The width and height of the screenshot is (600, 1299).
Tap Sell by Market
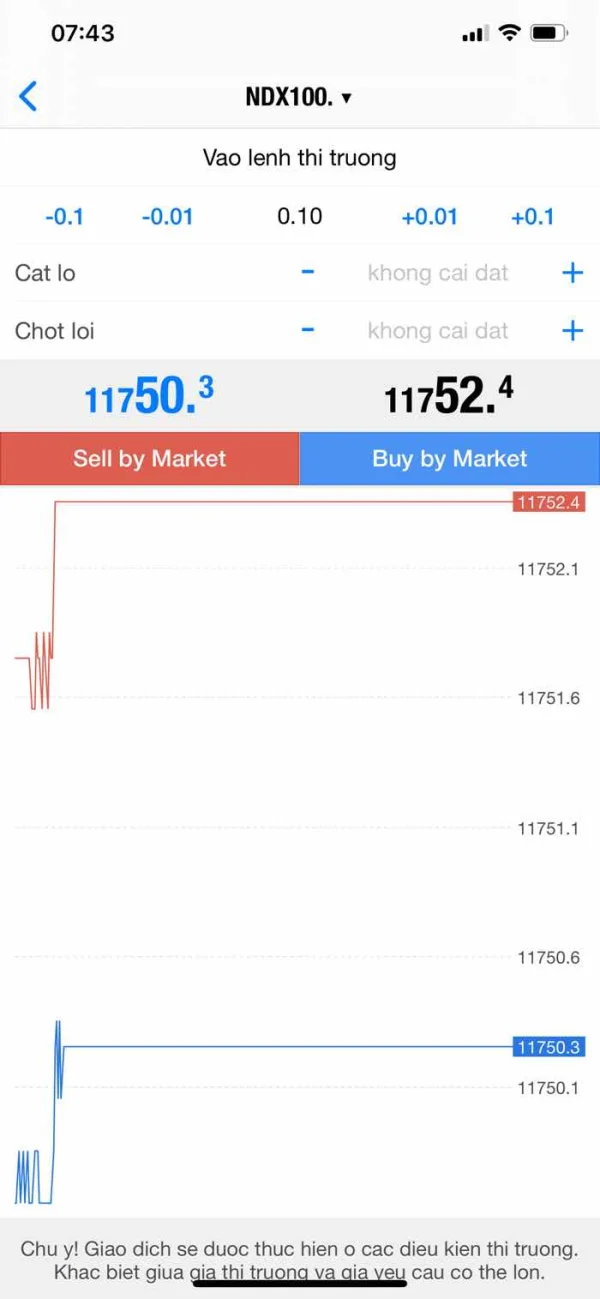click(150, 459)
